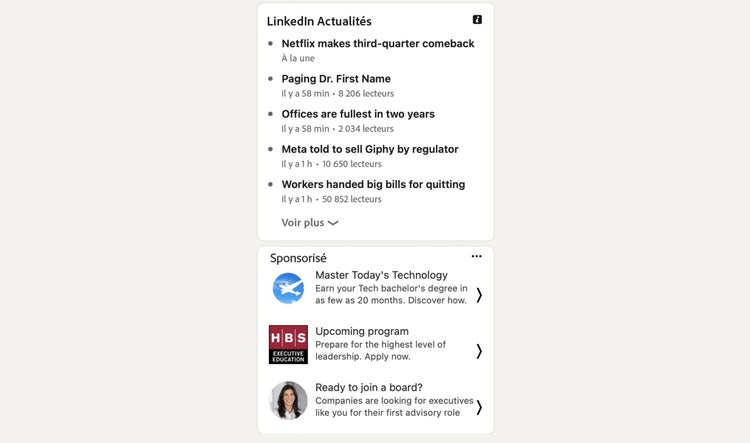Expand the news list with Voir plus
The image size is (750, 443).
coord(309,223)
